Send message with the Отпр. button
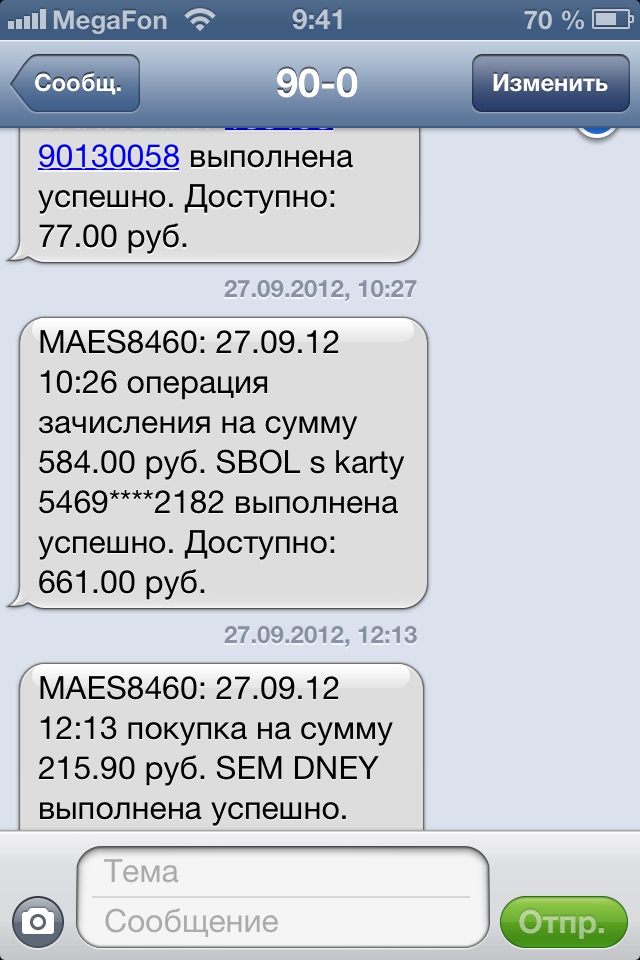This screenshot has height=960, width=640. tap(564, 919)
